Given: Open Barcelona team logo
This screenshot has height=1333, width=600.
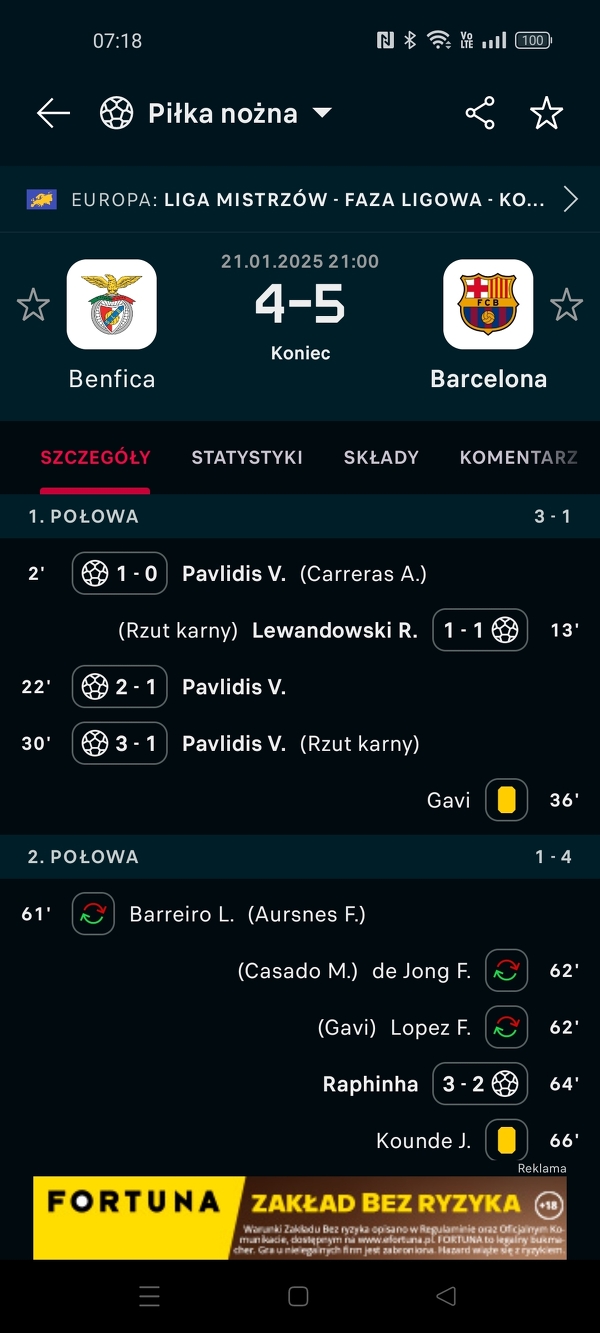Looking at the screenshot, I should 488,304.
